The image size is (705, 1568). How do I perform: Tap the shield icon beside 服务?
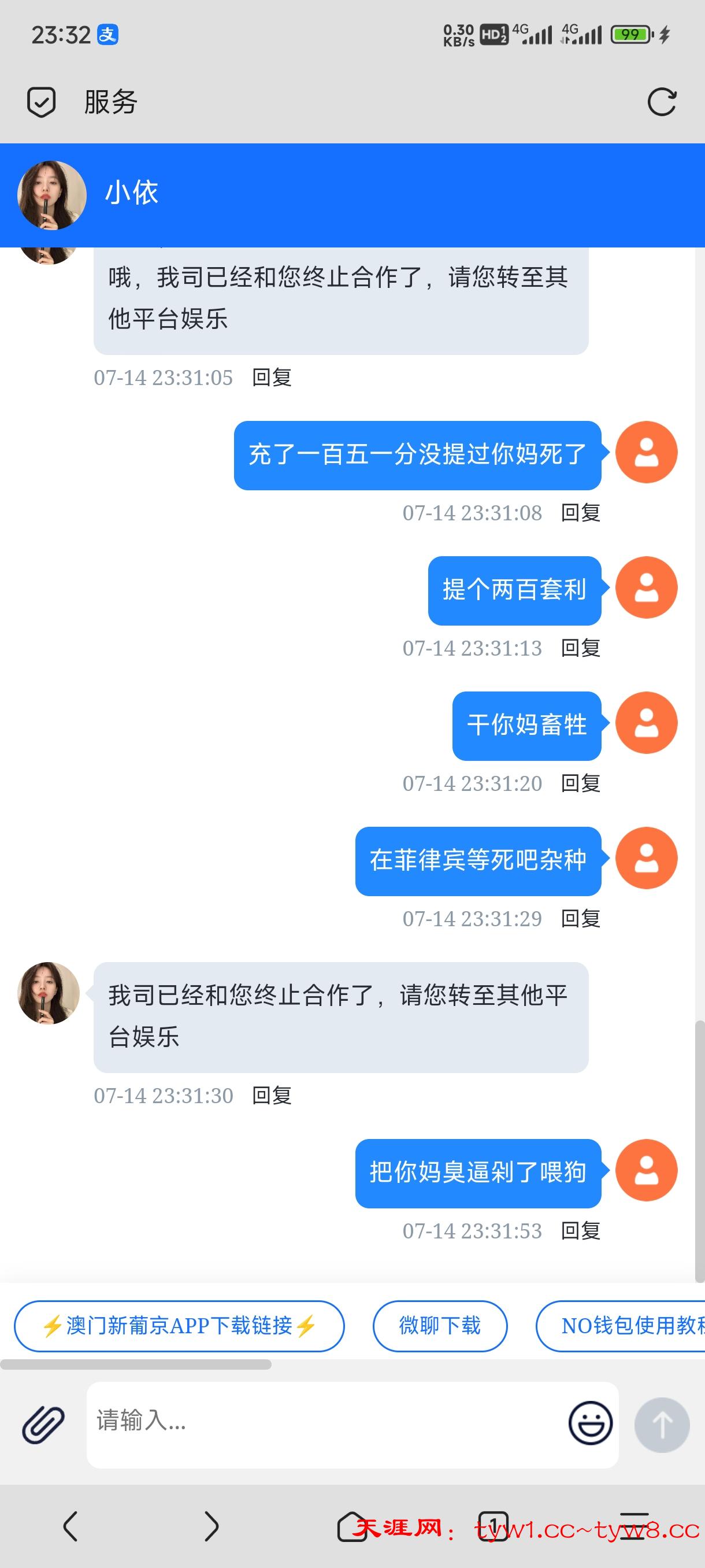tap(42, 102)
